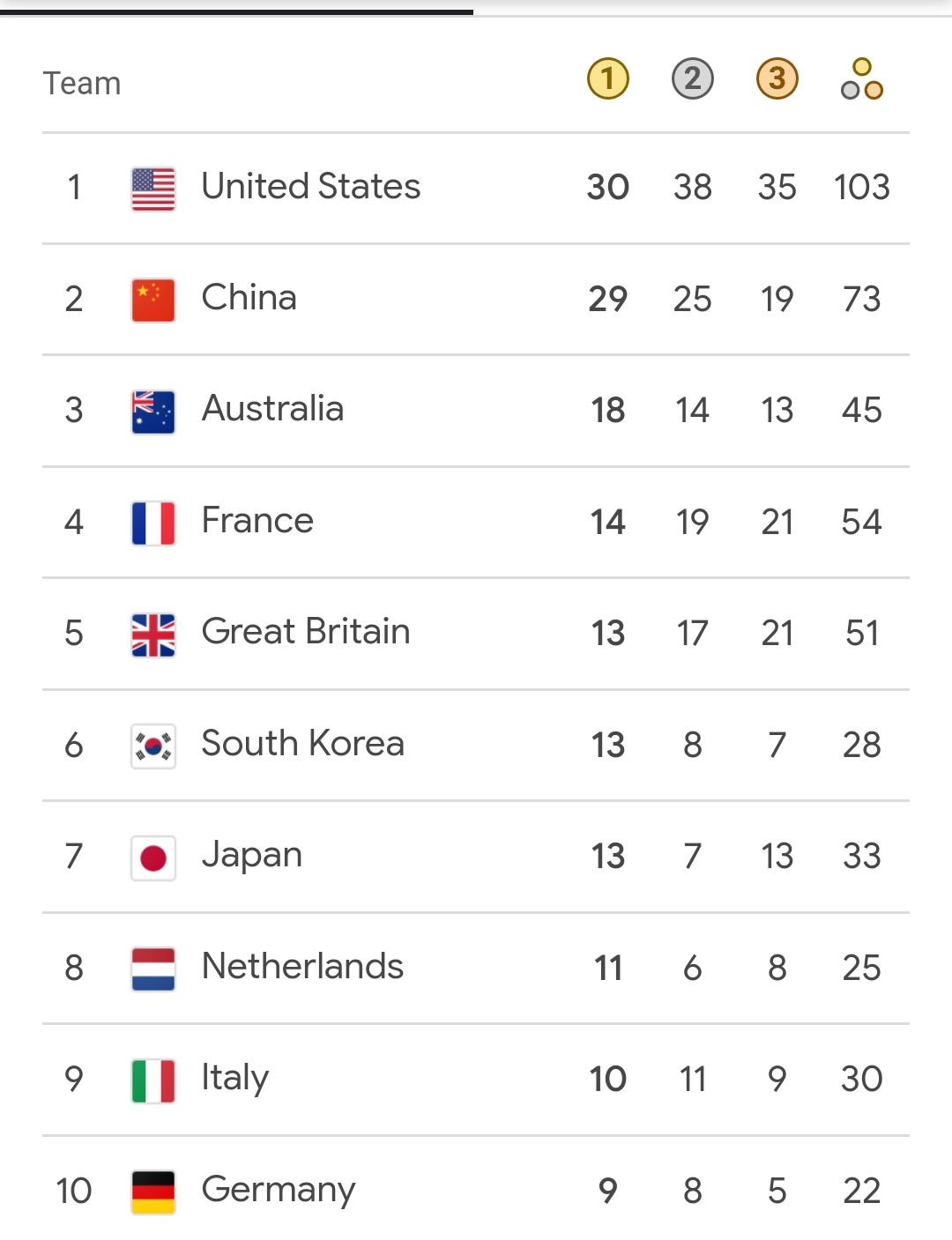The image size is (952, 1240).
Task: Open the United States medal row
Action: pyautogui.click(x=310, y=187)
